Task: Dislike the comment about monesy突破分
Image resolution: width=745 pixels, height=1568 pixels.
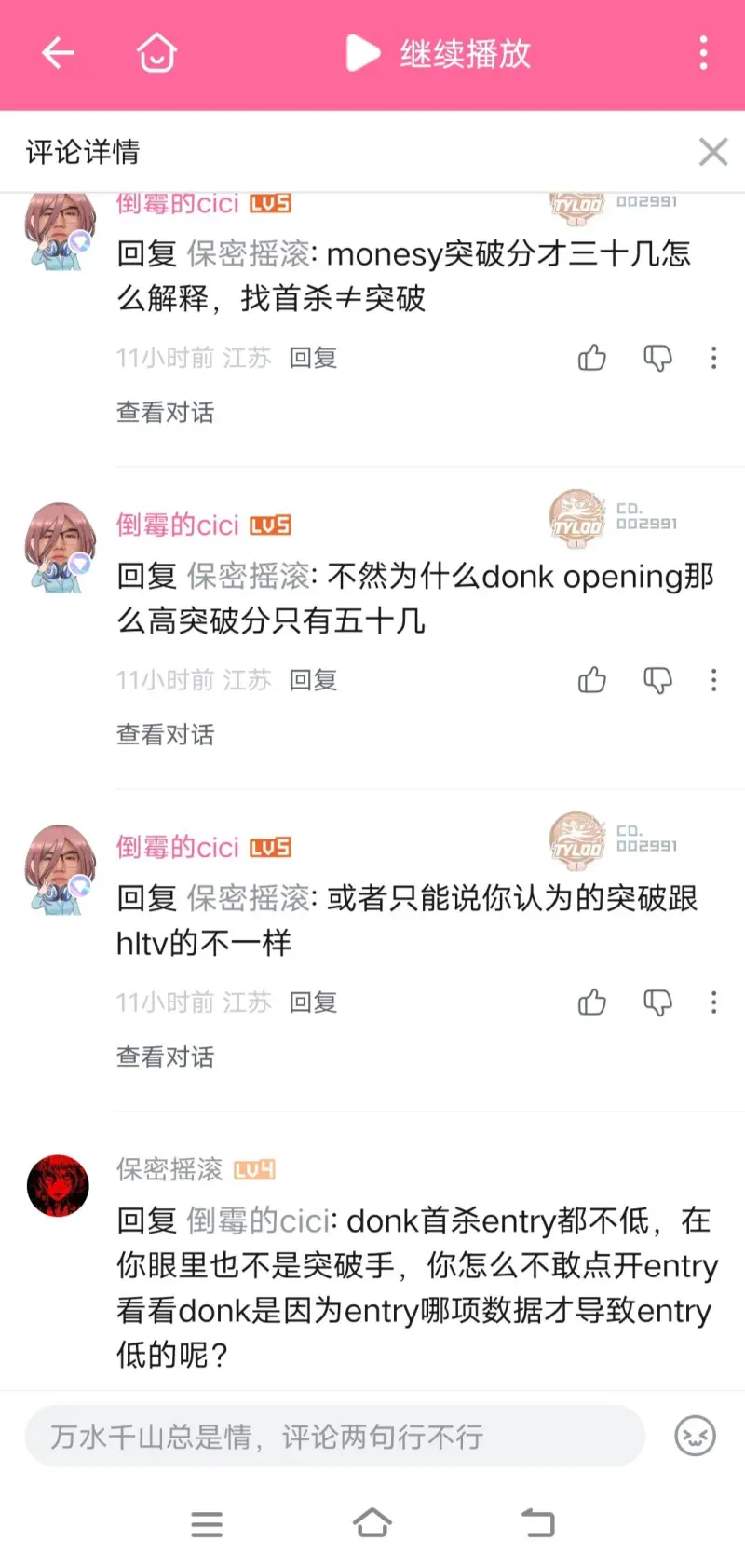Action: (x=658, y=358)
